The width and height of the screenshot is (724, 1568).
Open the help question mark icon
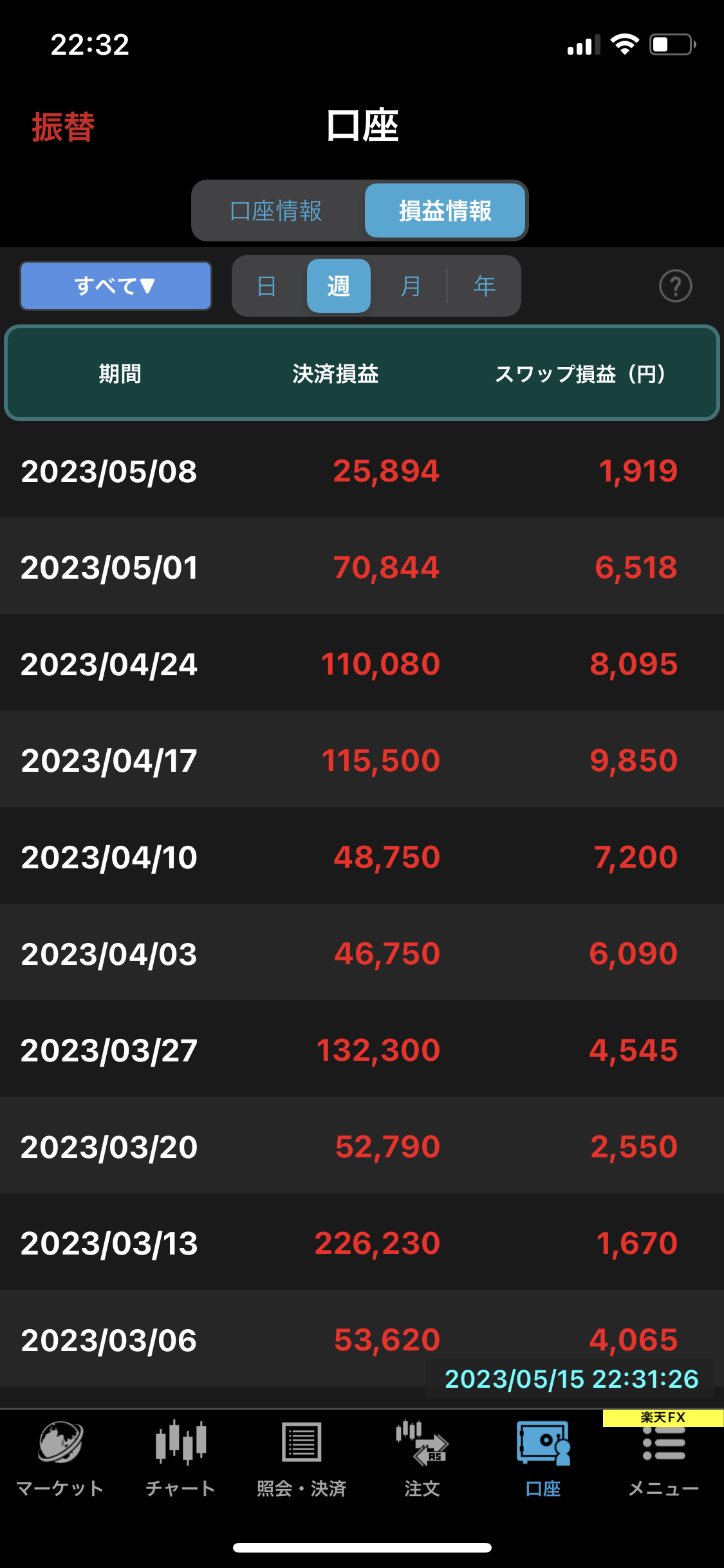(675, 286)
